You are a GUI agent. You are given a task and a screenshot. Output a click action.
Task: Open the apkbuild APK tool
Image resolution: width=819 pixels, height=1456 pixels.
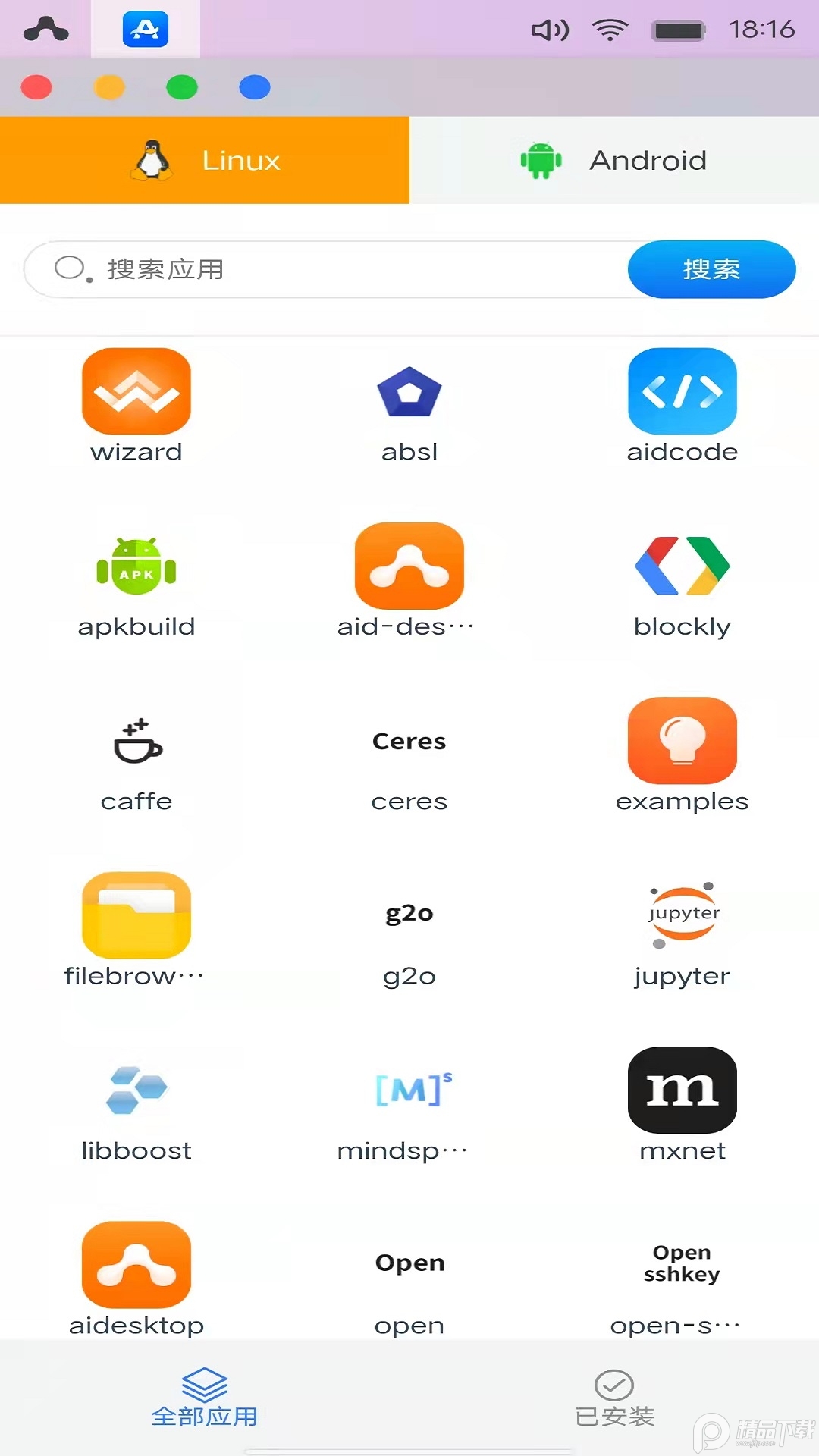pos(136,566)
